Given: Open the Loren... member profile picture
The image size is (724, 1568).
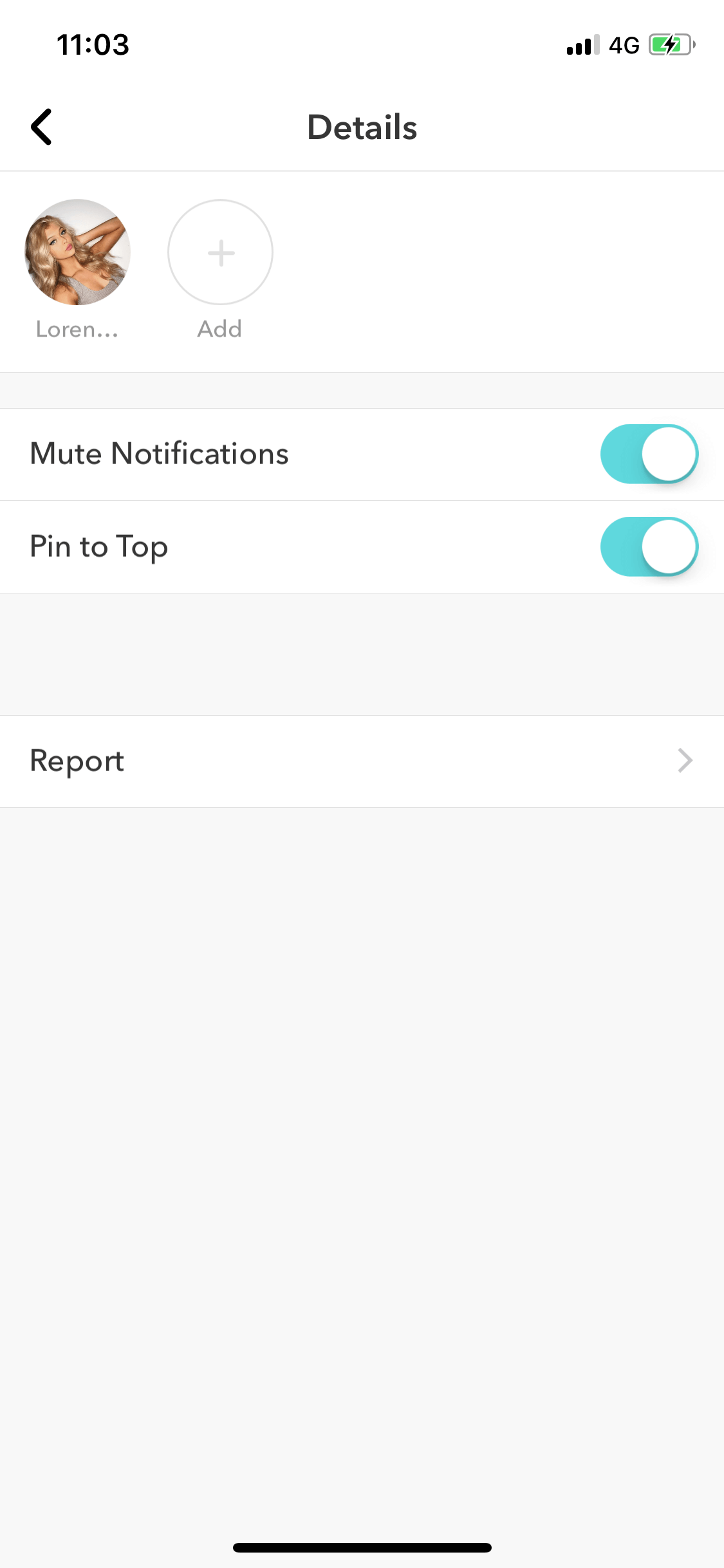Looking at the screenshot, I should 78,252.
